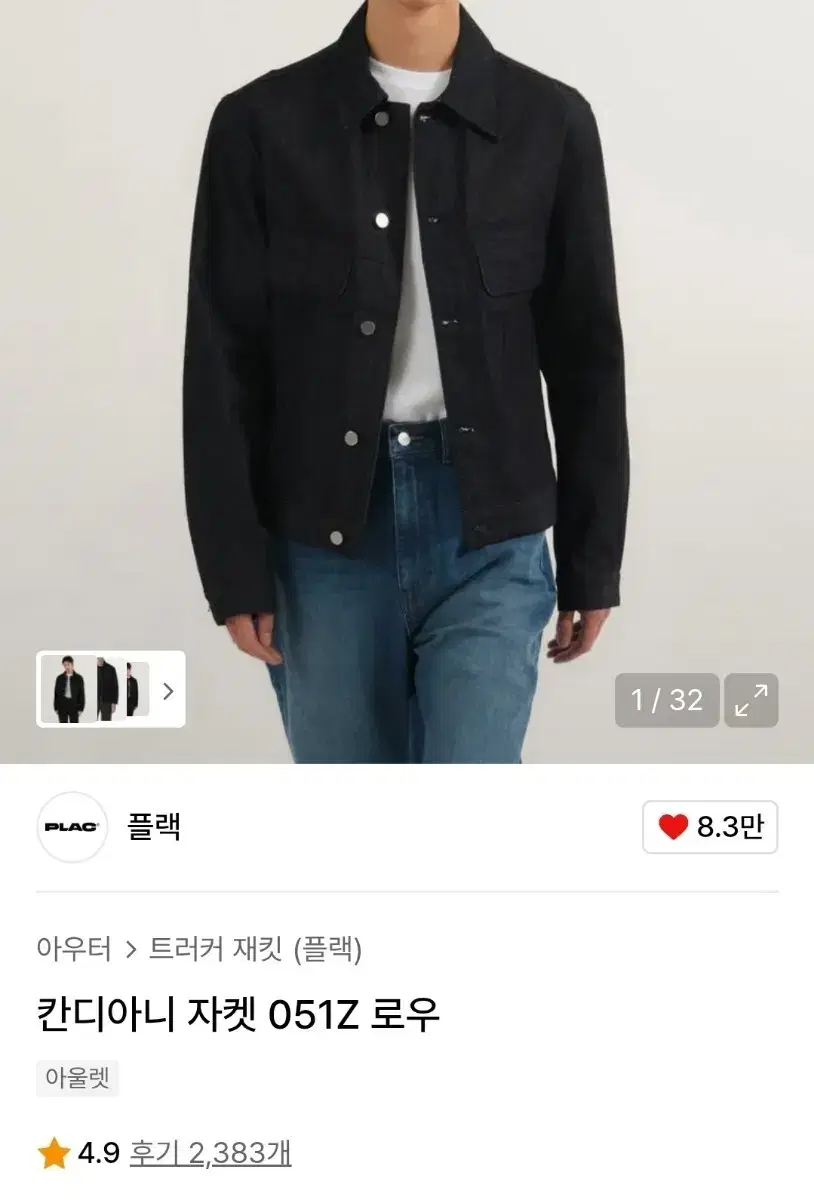Select the 아울렛 tag

[76, 1079]
